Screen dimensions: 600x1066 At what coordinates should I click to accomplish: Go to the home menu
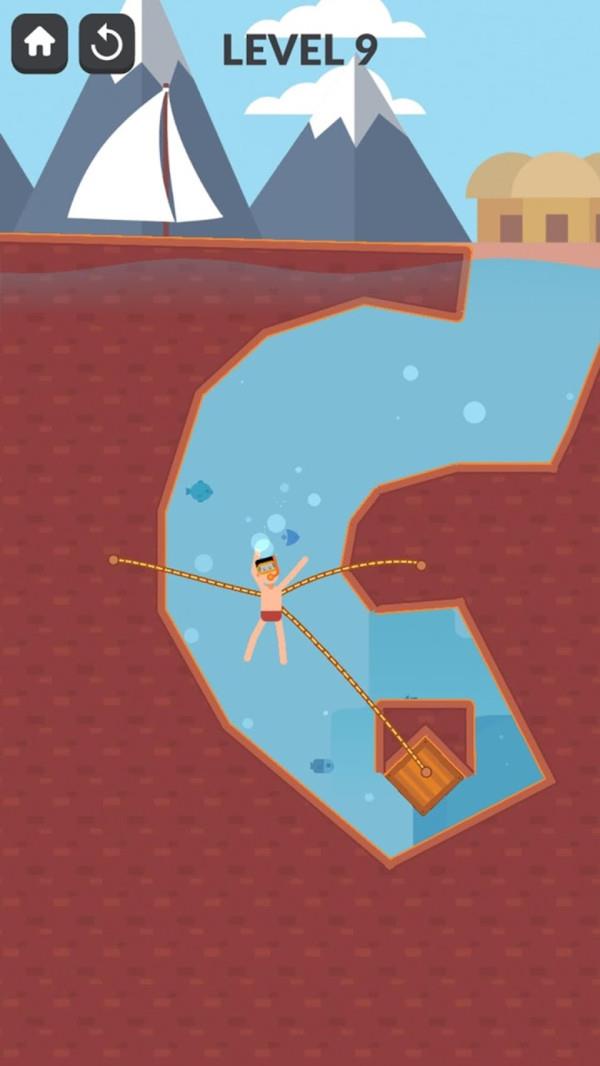(x=39, y=43)
